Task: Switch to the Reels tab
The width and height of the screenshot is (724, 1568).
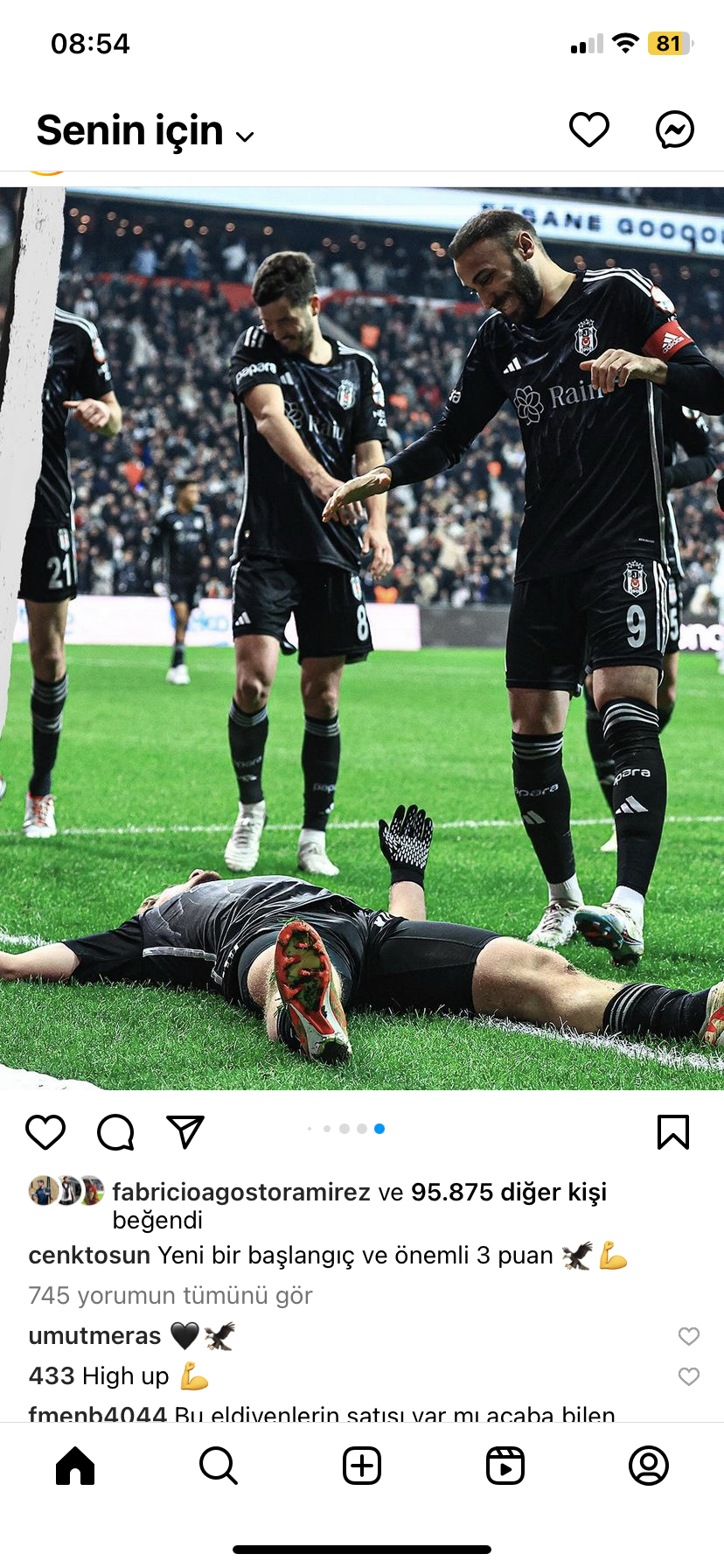Action: 505,1466
